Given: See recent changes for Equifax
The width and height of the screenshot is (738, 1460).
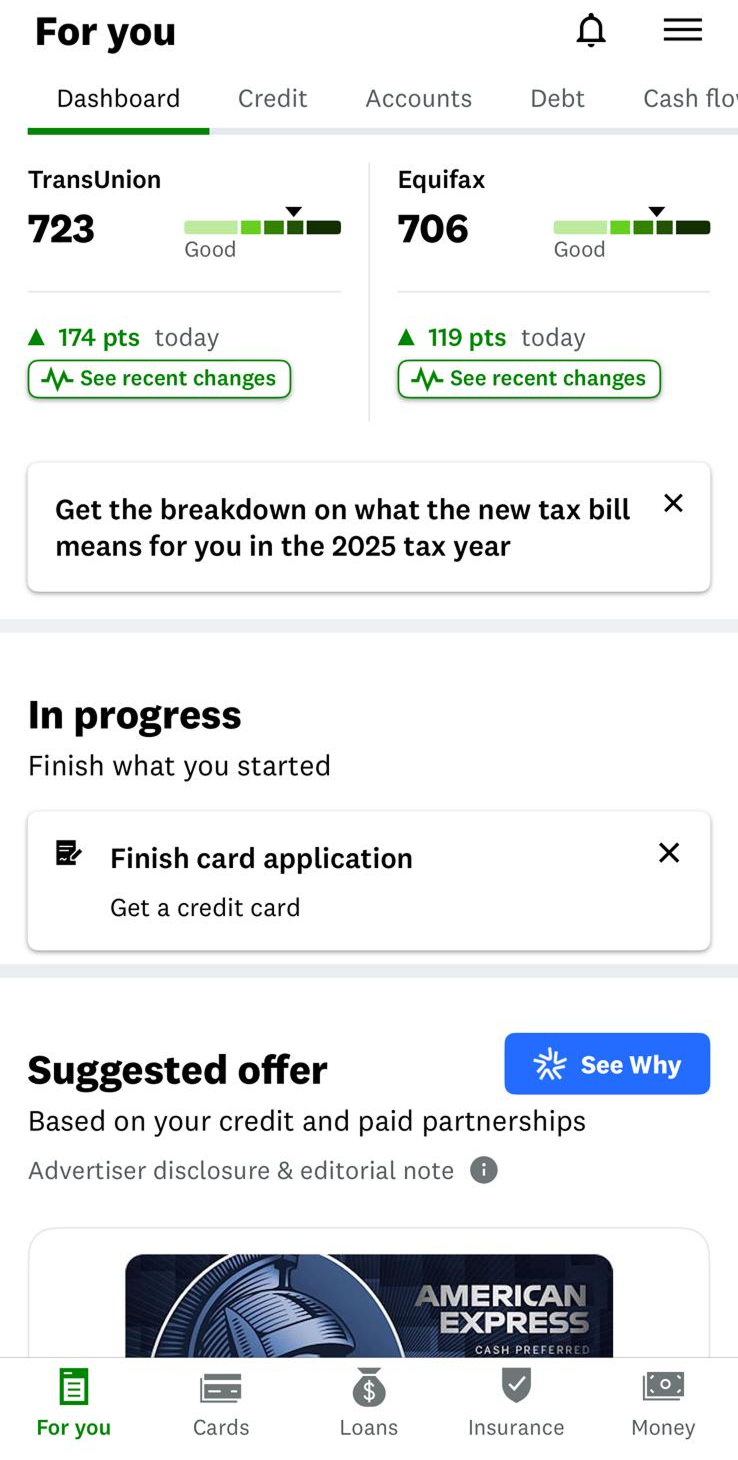Looking at the screenshot, I should (x=529, y=379).
